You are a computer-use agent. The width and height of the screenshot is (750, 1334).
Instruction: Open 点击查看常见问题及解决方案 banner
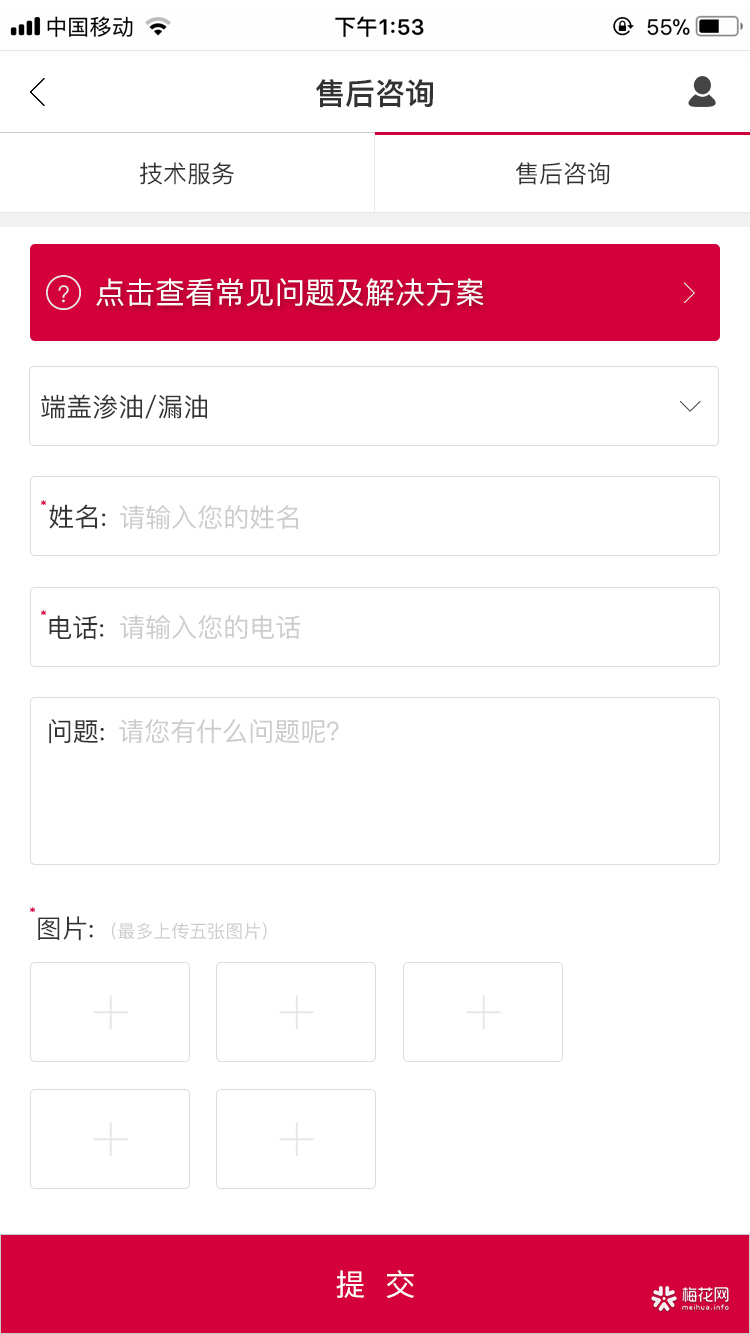click(374, 293)
